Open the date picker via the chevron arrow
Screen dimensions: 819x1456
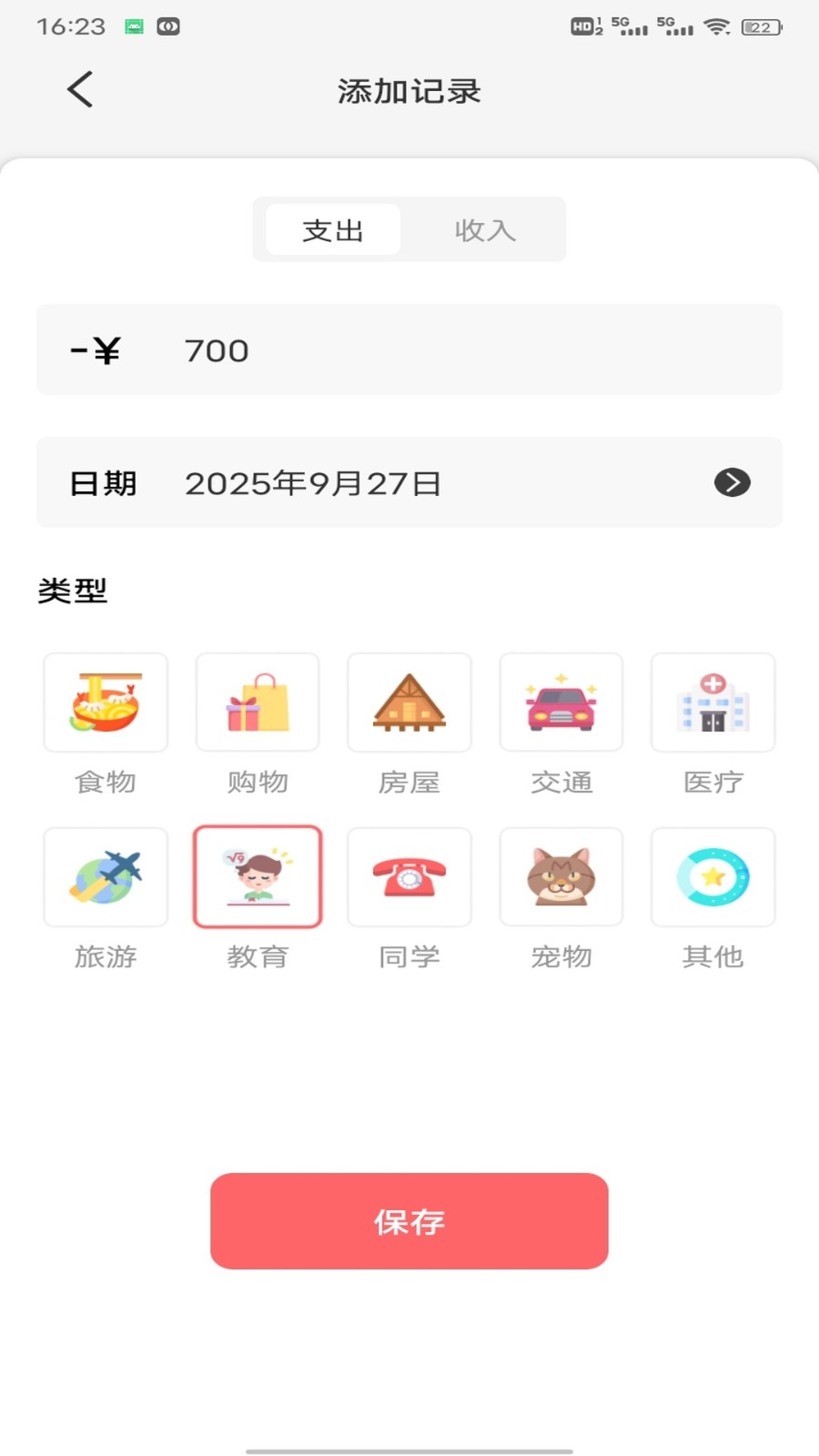pyautogui.click(x=732, y=482)
